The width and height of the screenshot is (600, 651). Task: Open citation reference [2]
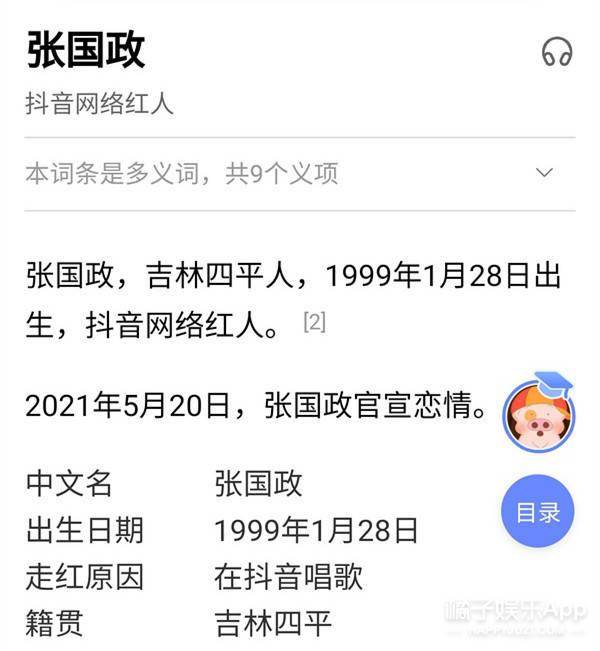tap(314, 323)
